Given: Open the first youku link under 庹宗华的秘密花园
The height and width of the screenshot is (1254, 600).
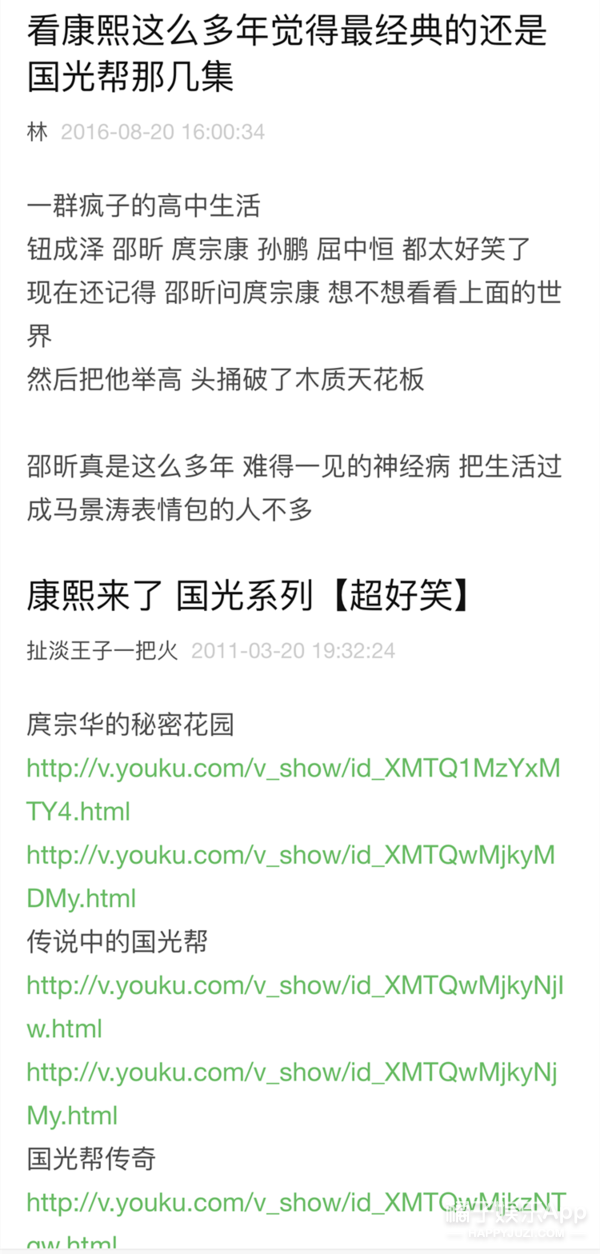Looking at the screenshot, I should pos(292,768).
